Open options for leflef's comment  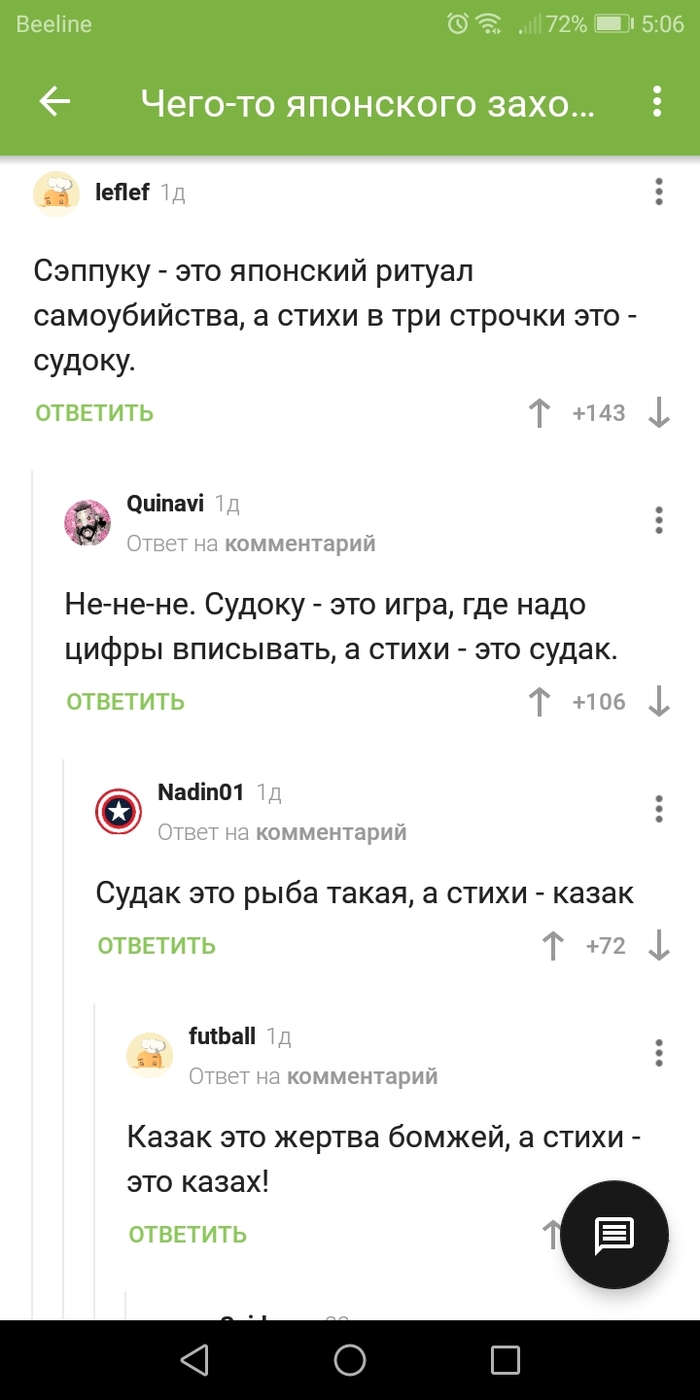(x=659, y=192)
